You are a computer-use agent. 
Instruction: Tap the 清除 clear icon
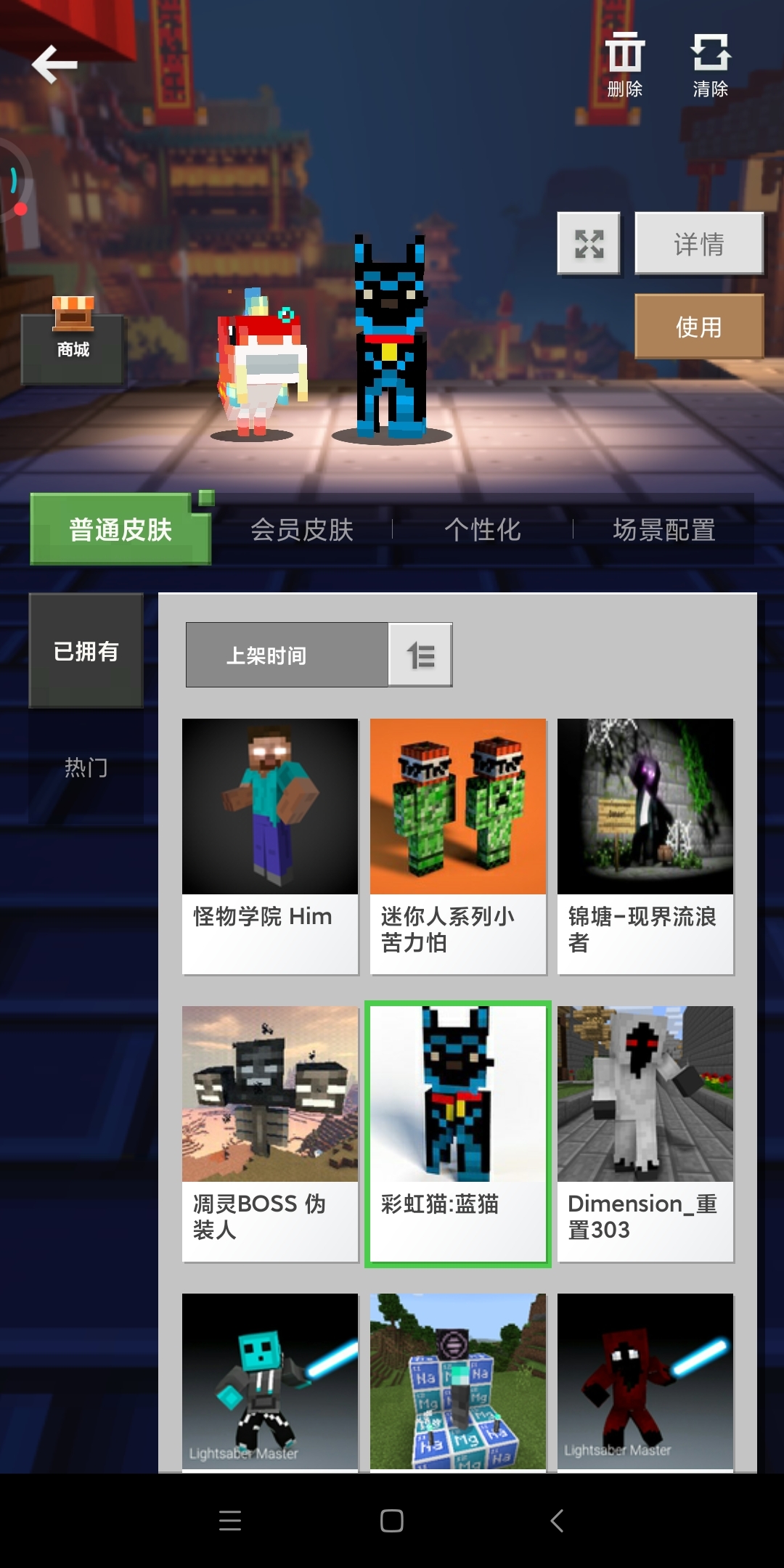(710, 64)
